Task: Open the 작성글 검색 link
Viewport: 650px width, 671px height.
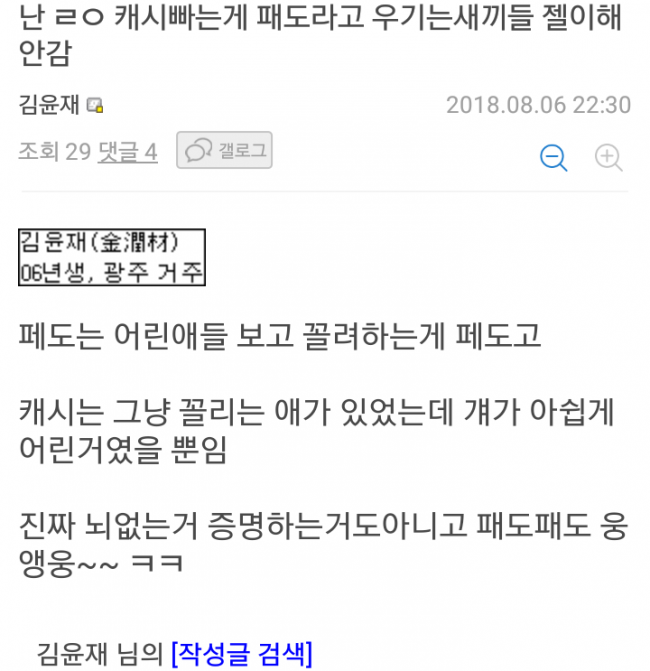Action: pyautogui.click(x=242, y=653)
